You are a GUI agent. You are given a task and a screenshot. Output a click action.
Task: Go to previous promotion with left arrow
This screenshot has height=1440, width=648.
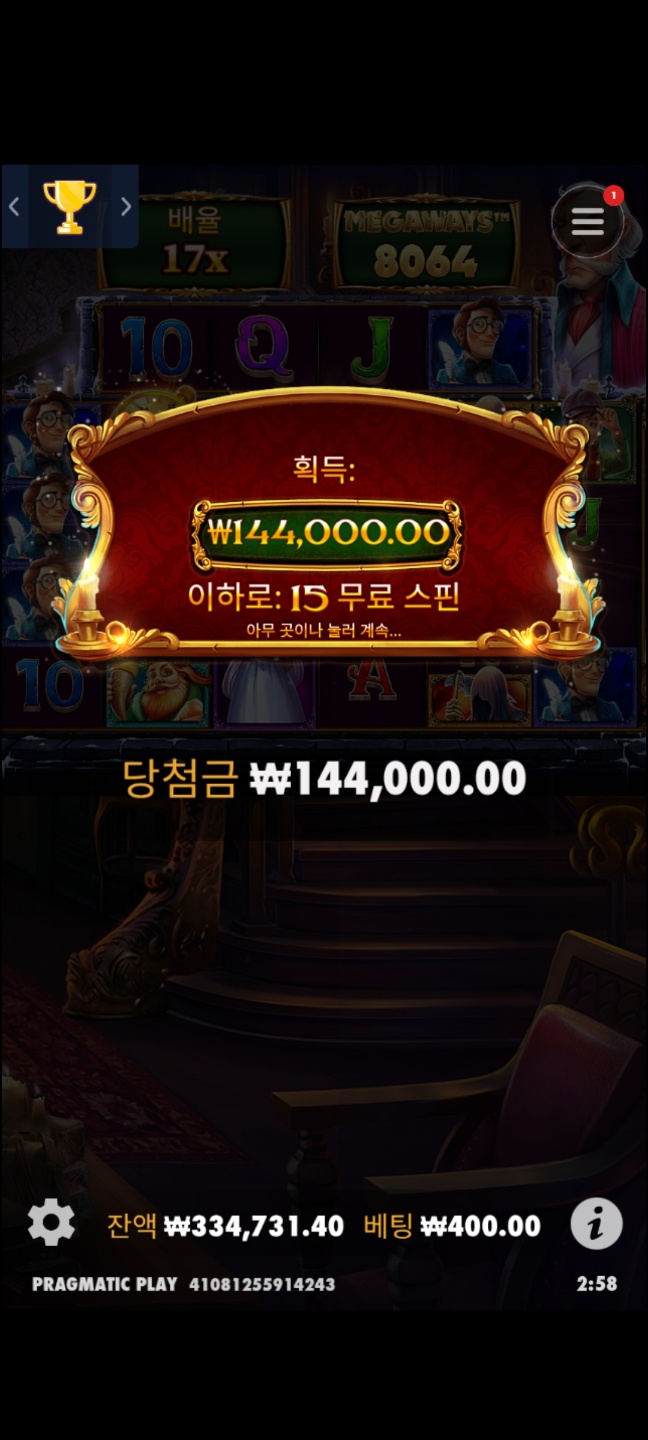click(x=14, y=207)
